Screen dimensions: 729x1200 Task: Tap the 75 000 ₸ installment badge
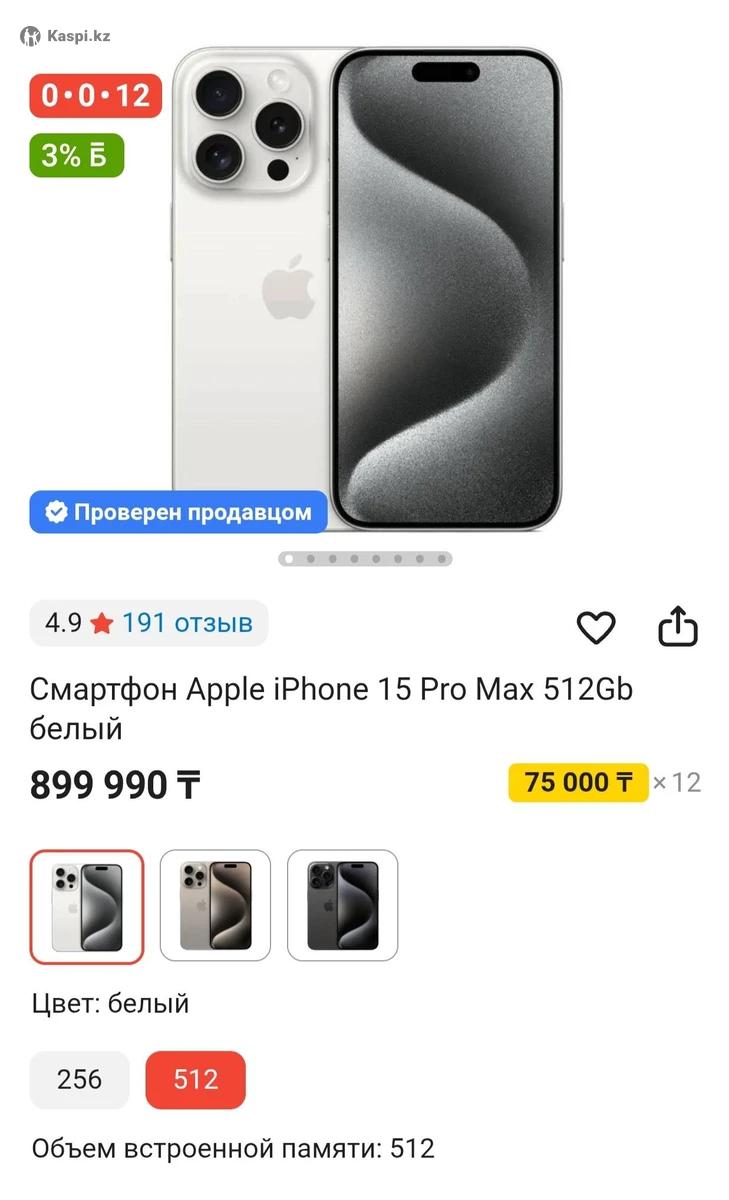coord(578,782)
